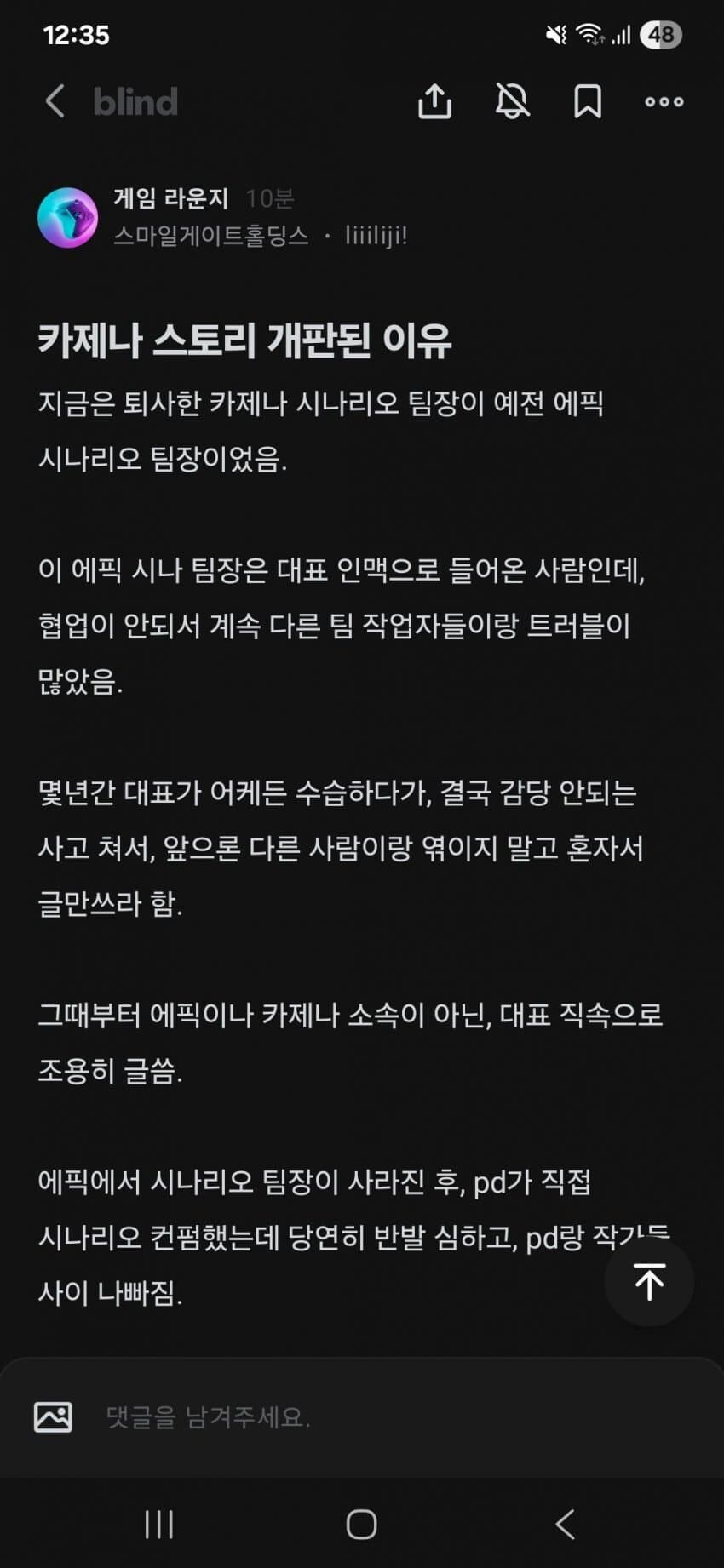Open the three-dot overflow menu
Screen dimensions: 724x1568
pos(664,101)
